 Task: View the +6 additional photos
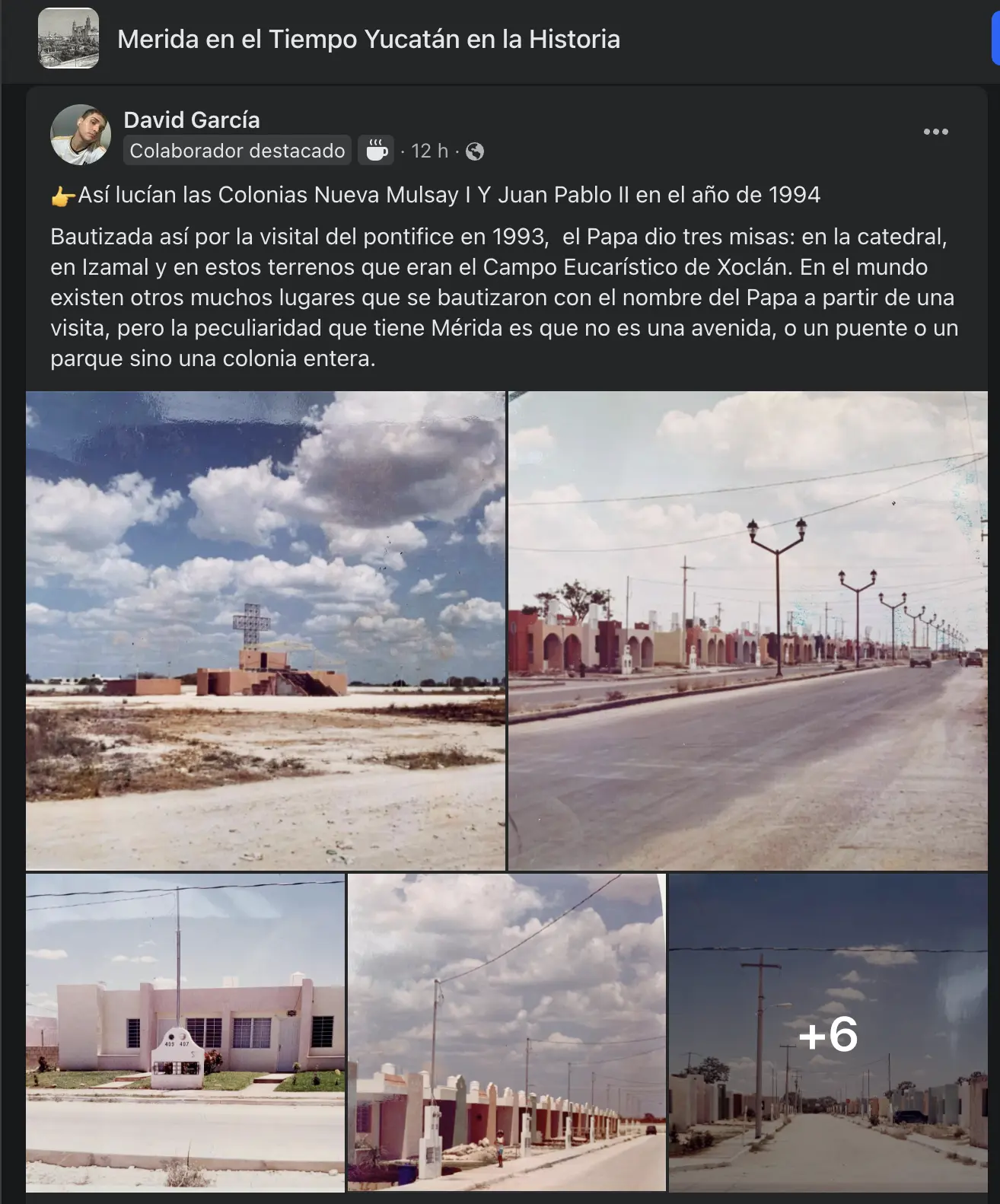828,1032
